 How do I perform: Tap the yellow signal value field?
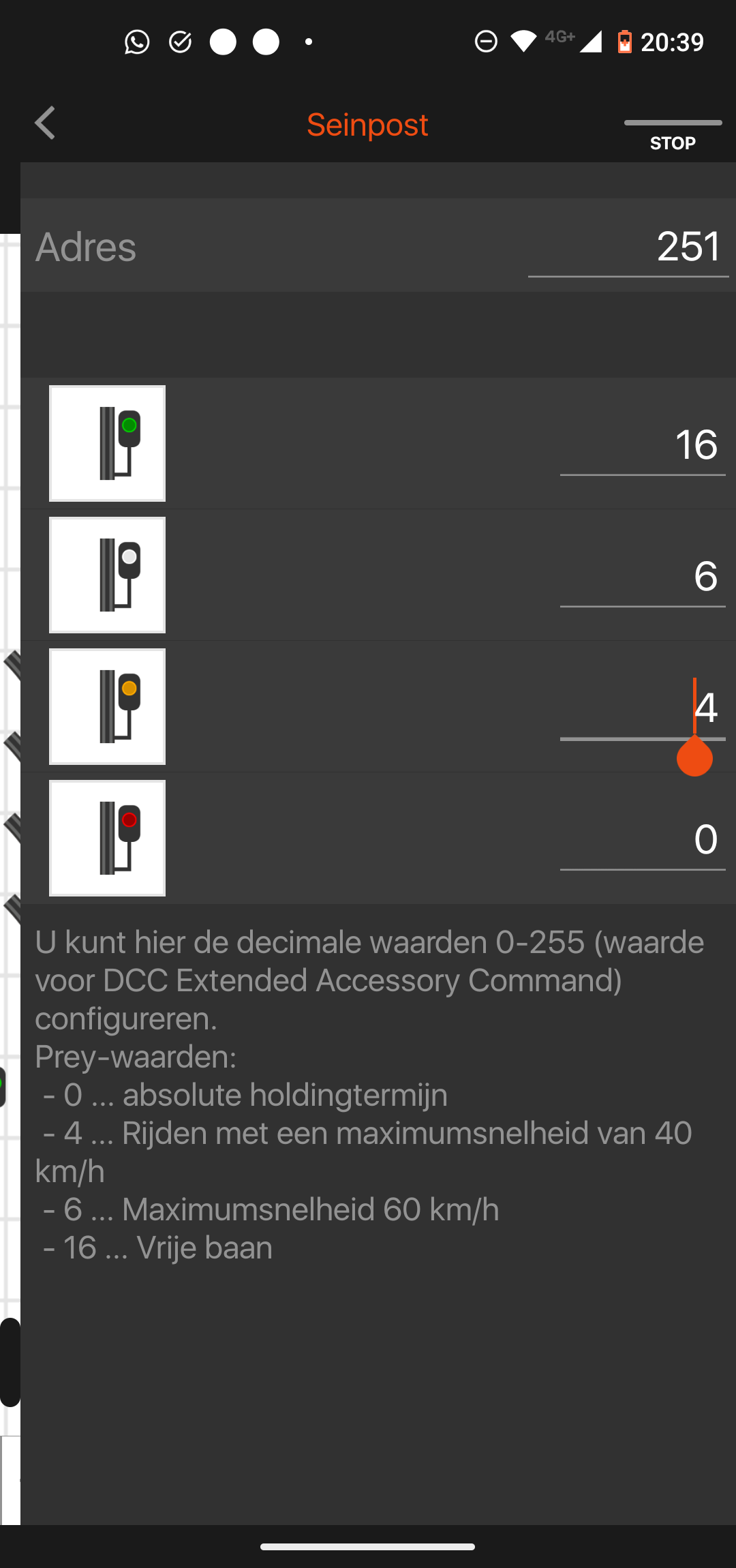(643, 708)
